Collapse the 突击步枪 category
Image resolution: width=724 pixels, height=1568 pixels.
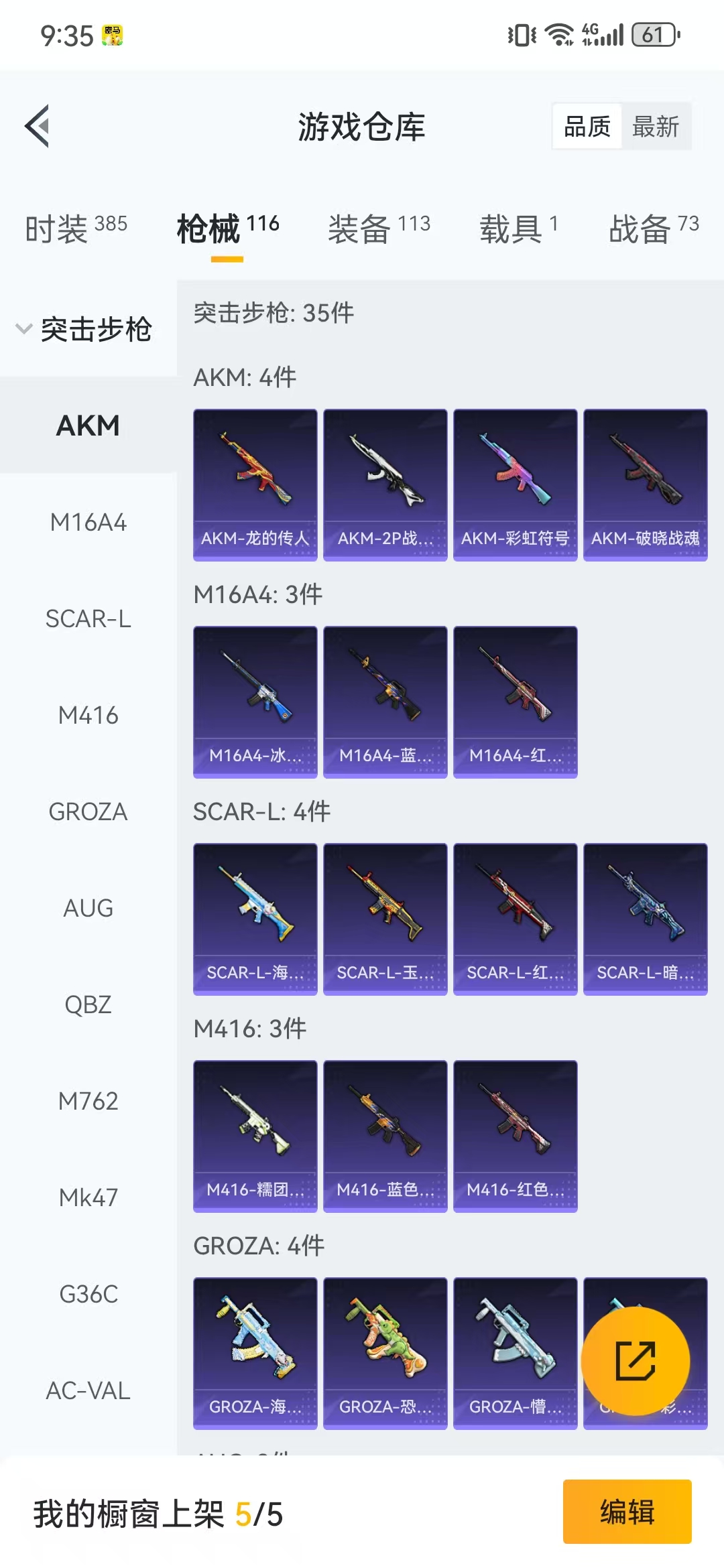click(x=84, y=329)
